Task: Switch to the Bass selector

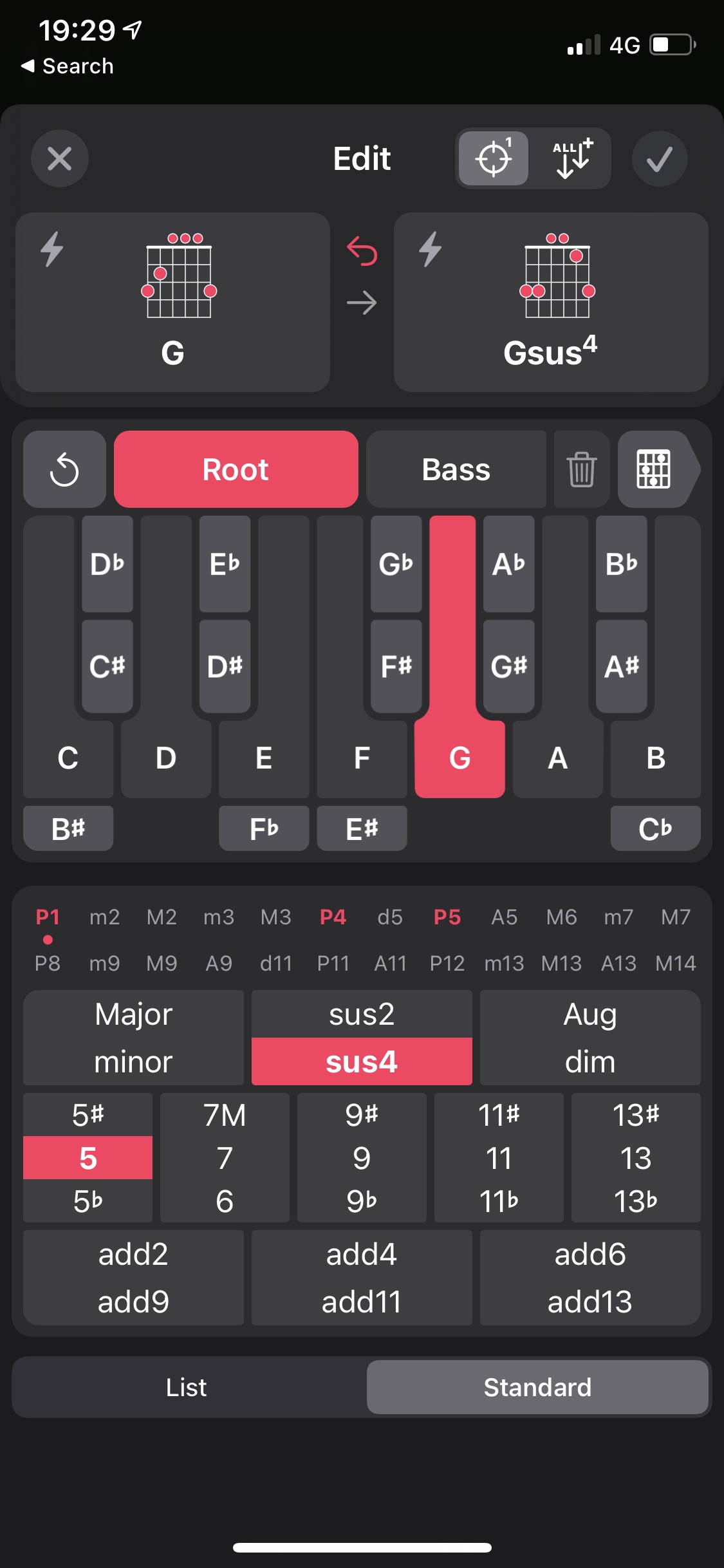Action: [456, 469]
